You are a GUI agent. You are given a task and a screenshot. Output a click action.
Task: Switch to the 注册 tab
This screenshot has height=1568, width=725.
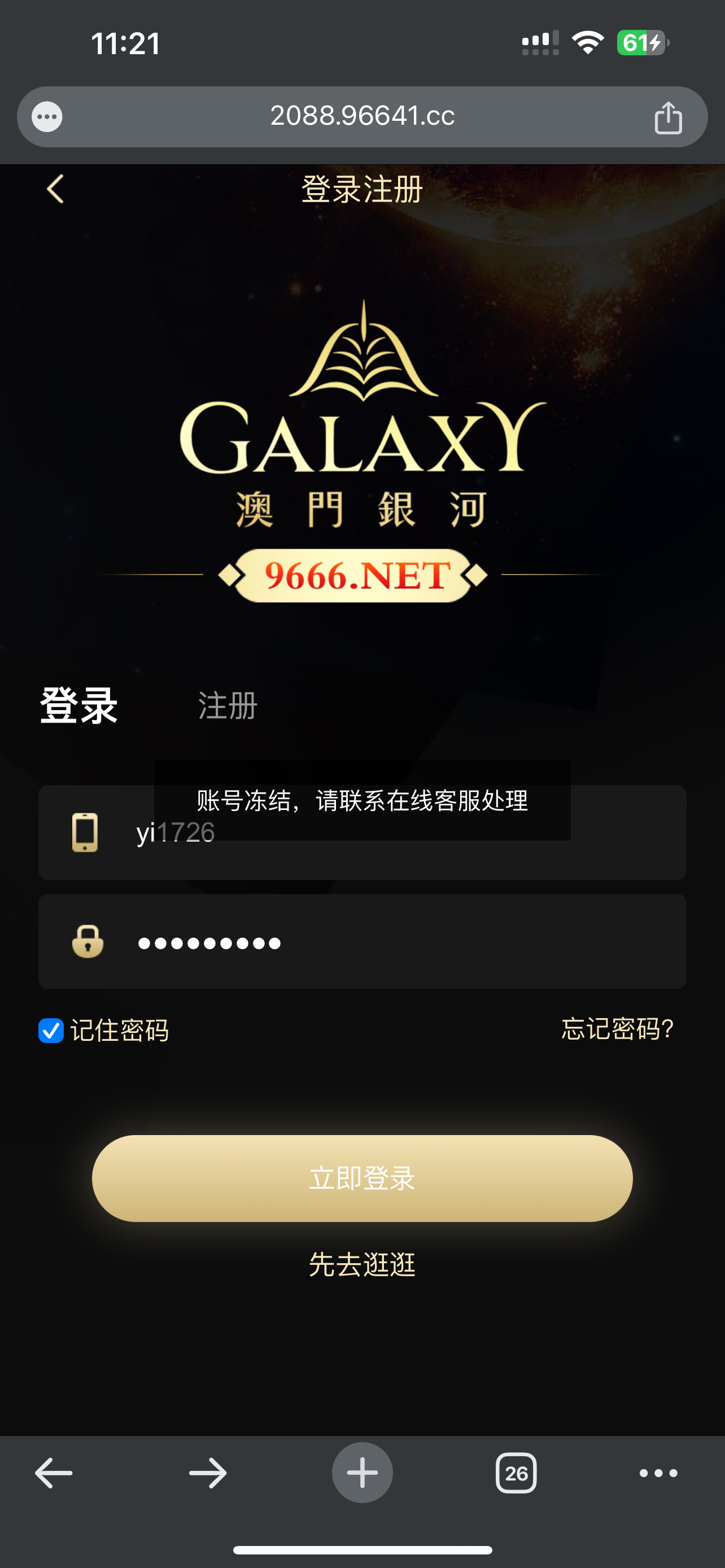point(228,706)
